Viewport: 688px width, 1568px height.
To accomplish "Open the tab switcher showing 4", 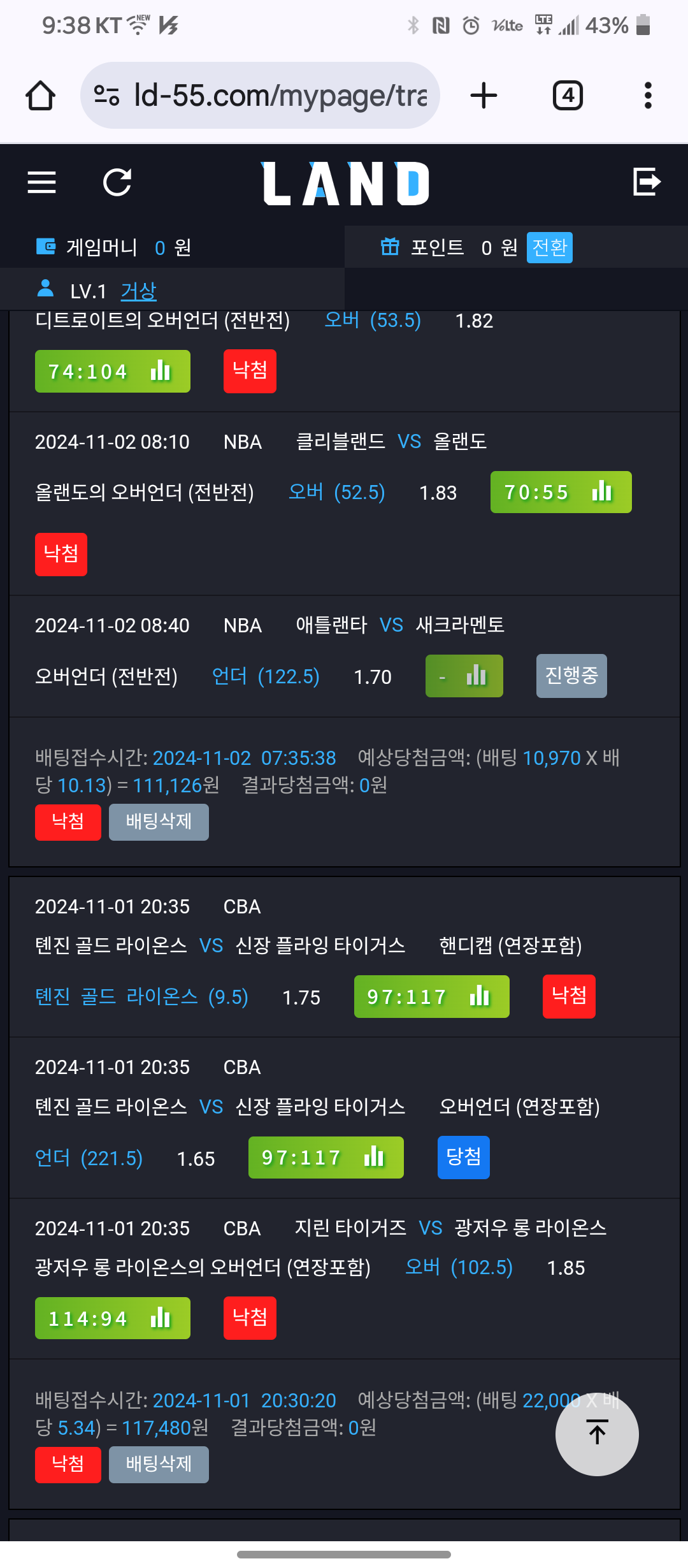I will pyautogui.click(x=568, y=96).
